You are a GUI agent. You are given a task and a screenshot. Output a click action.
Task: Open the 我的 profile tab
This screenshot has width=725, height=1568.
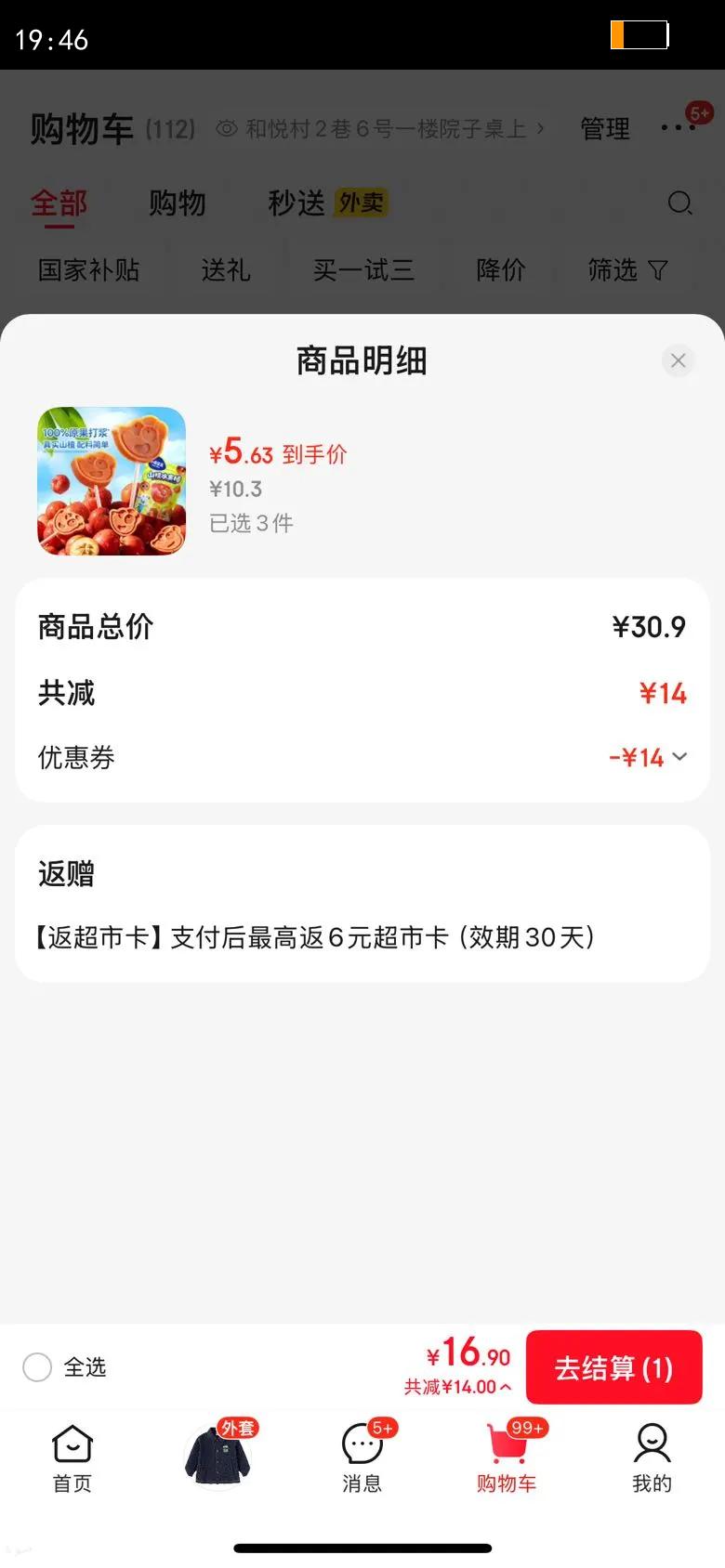pyautogui.click(x=652, y=1458)
